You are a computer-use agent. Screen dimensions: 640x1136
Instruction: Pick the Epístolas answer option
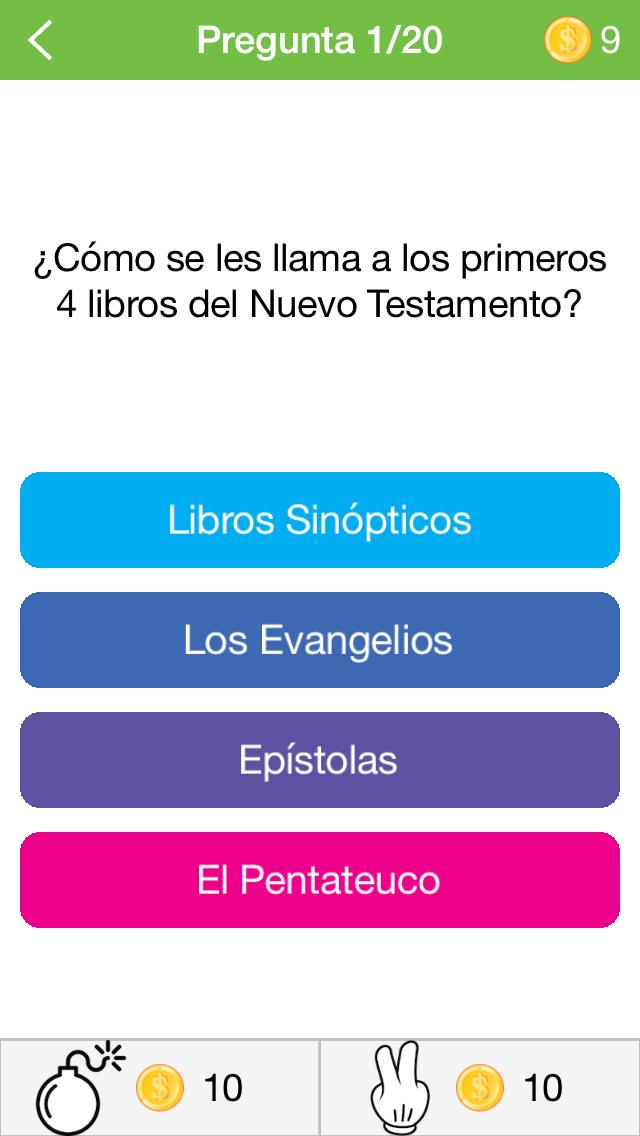point(320,760)
